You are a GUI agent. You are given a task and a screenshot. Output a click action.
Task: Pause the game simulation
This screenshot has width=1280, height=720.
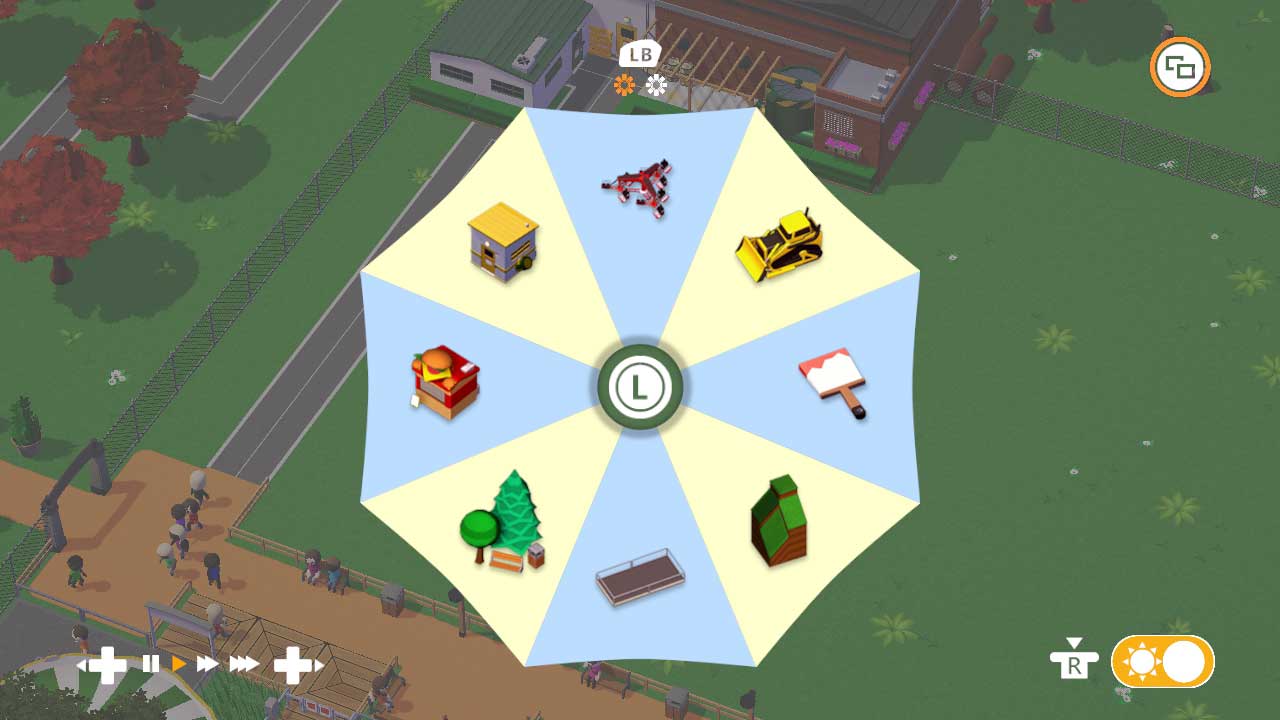coord(151,664)
